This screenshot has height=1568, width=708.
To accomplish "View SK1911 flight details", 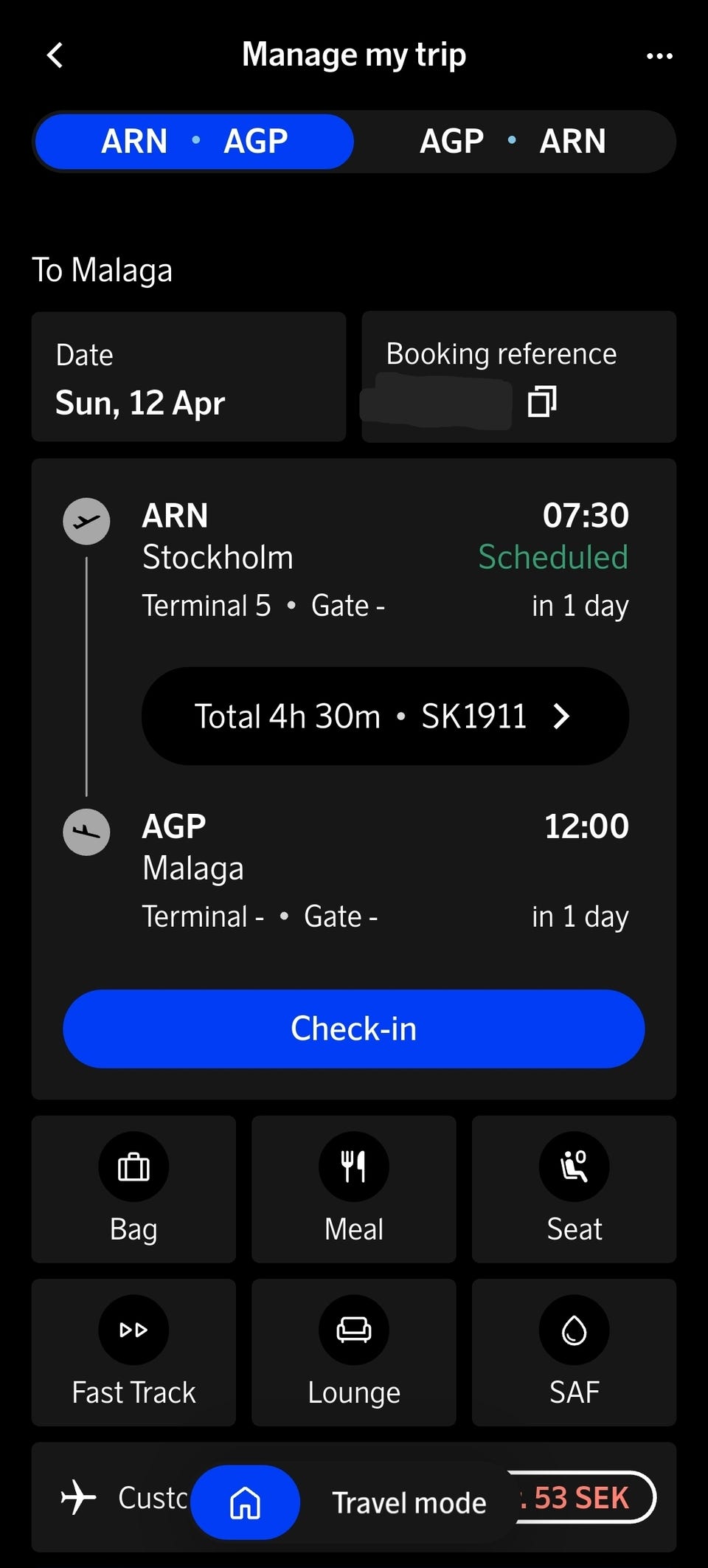I will [x=384, y=716].
